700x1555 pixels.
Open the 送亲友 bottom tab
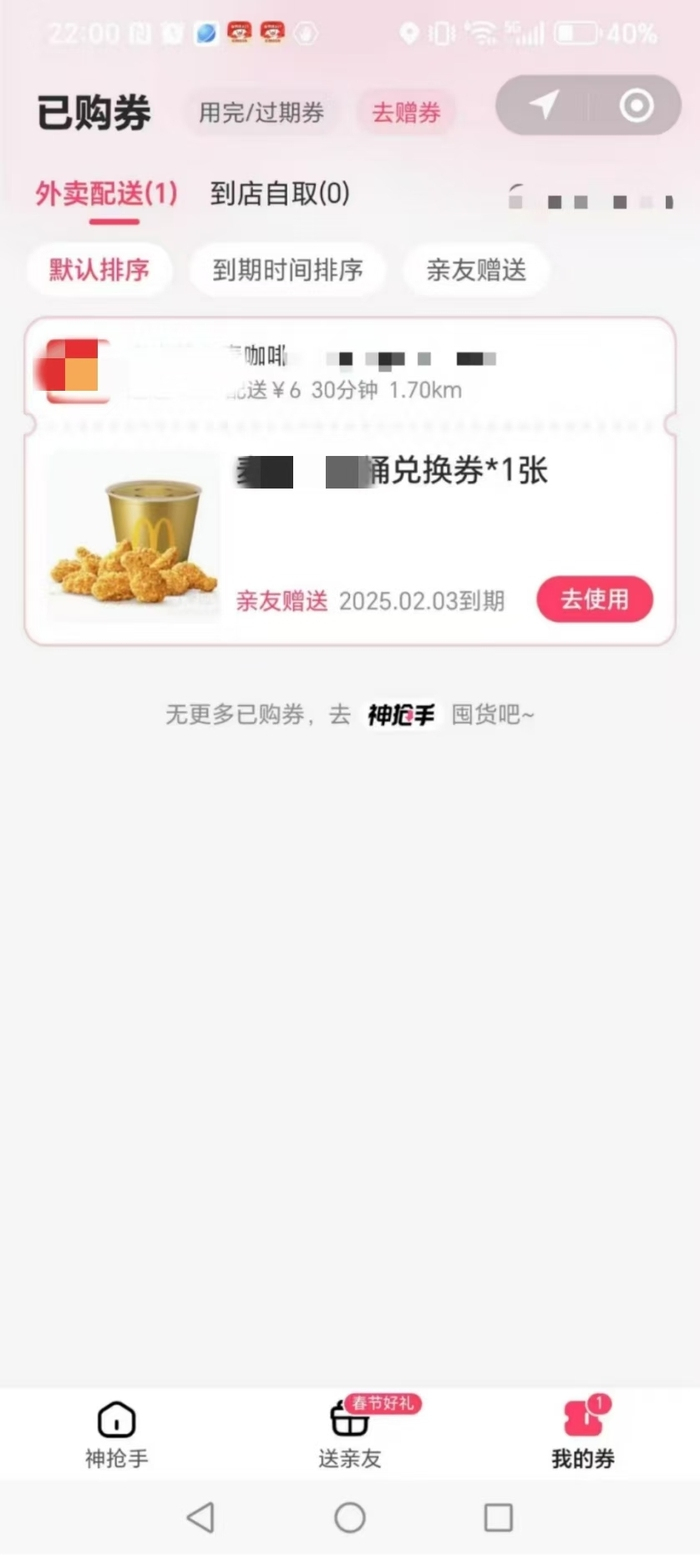350,1434
